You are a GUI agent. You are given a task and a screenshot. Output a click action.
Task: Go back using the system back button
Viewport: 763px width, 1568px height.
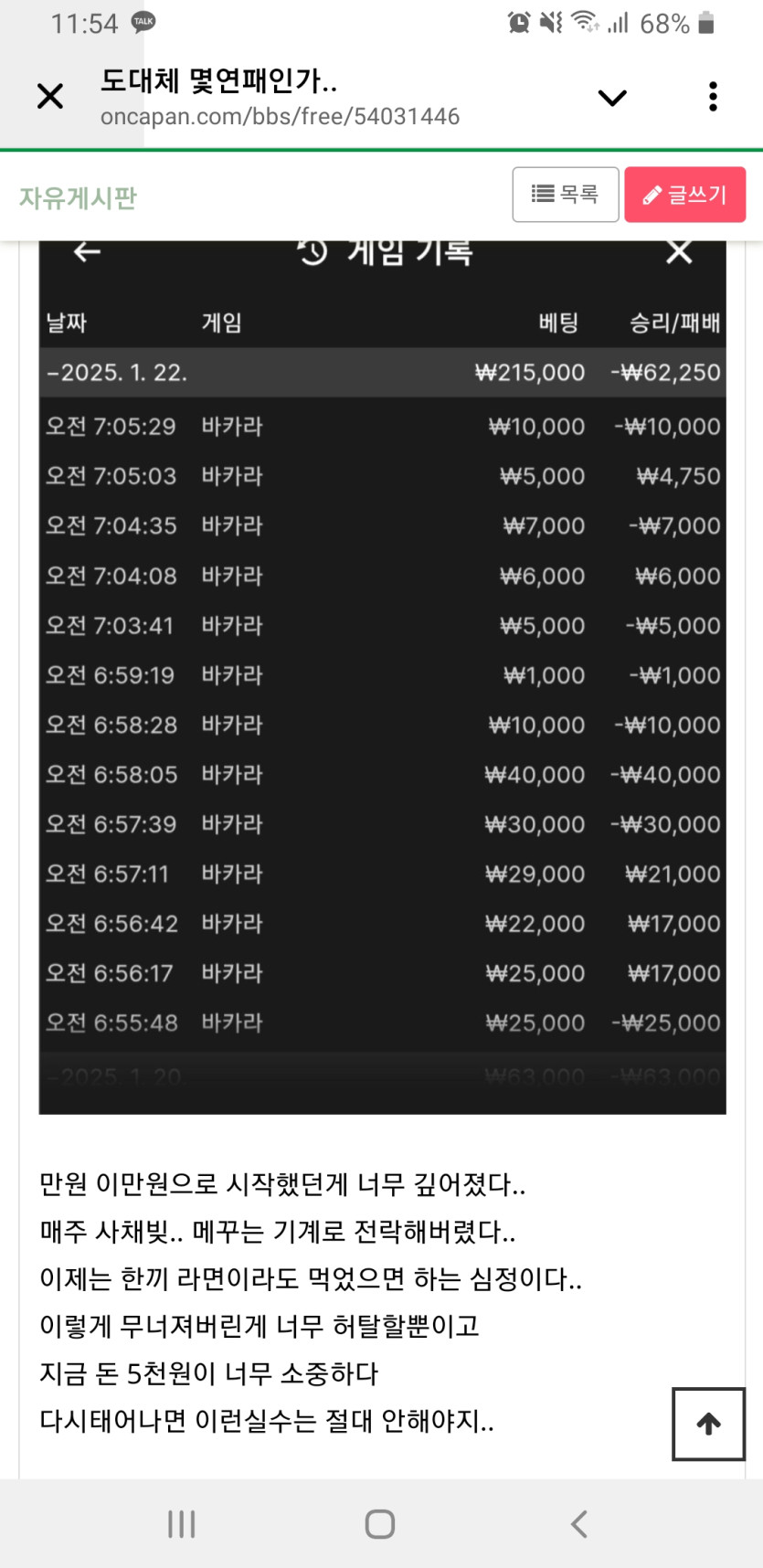[x=578, y=1523]
